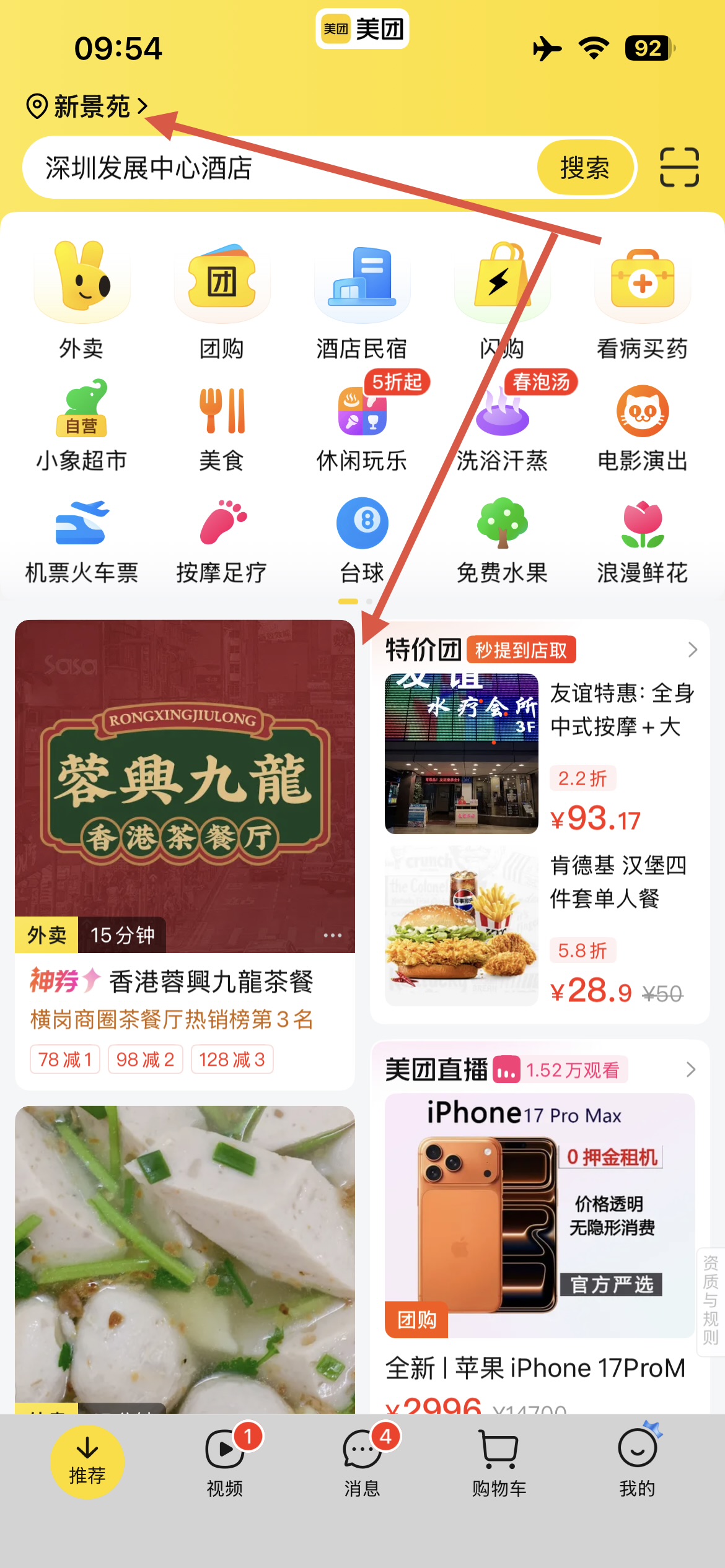
Task: Open 电影演出 movies and shows
Action: click(x=642, y=425)
